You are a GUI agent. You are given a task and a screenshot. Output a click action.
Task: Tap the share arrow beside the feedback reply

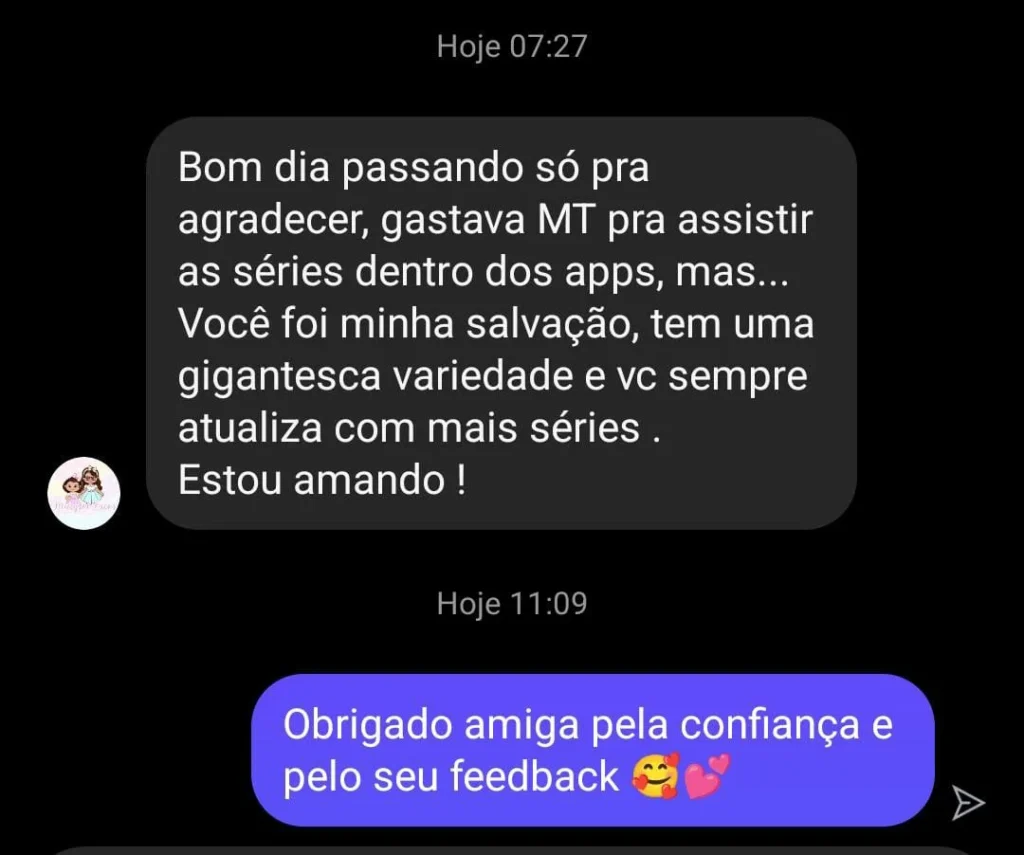point(967,802)
